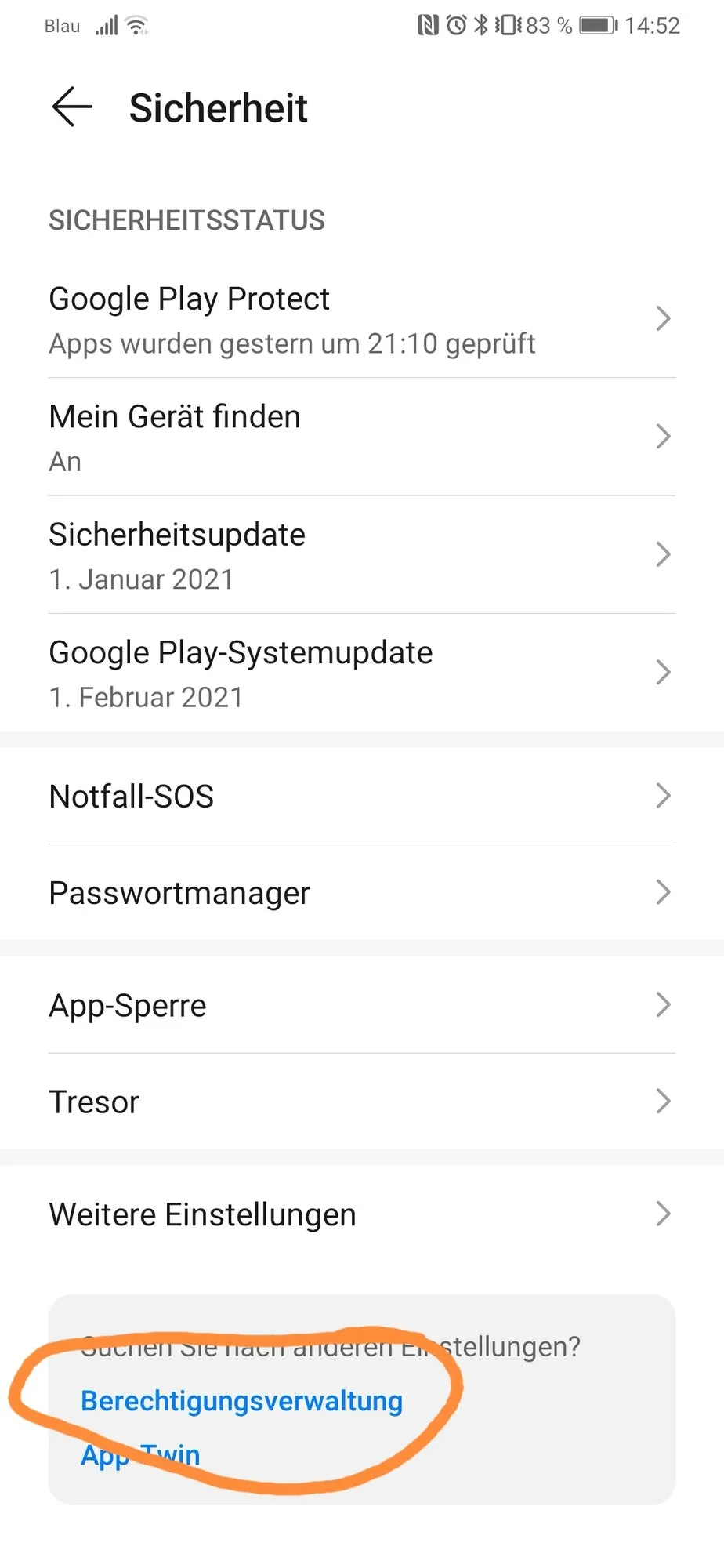Open the Sicherheitsupdate row
Screen dimensions: 724x1568
pyautogui.click(x=362, y=555)
